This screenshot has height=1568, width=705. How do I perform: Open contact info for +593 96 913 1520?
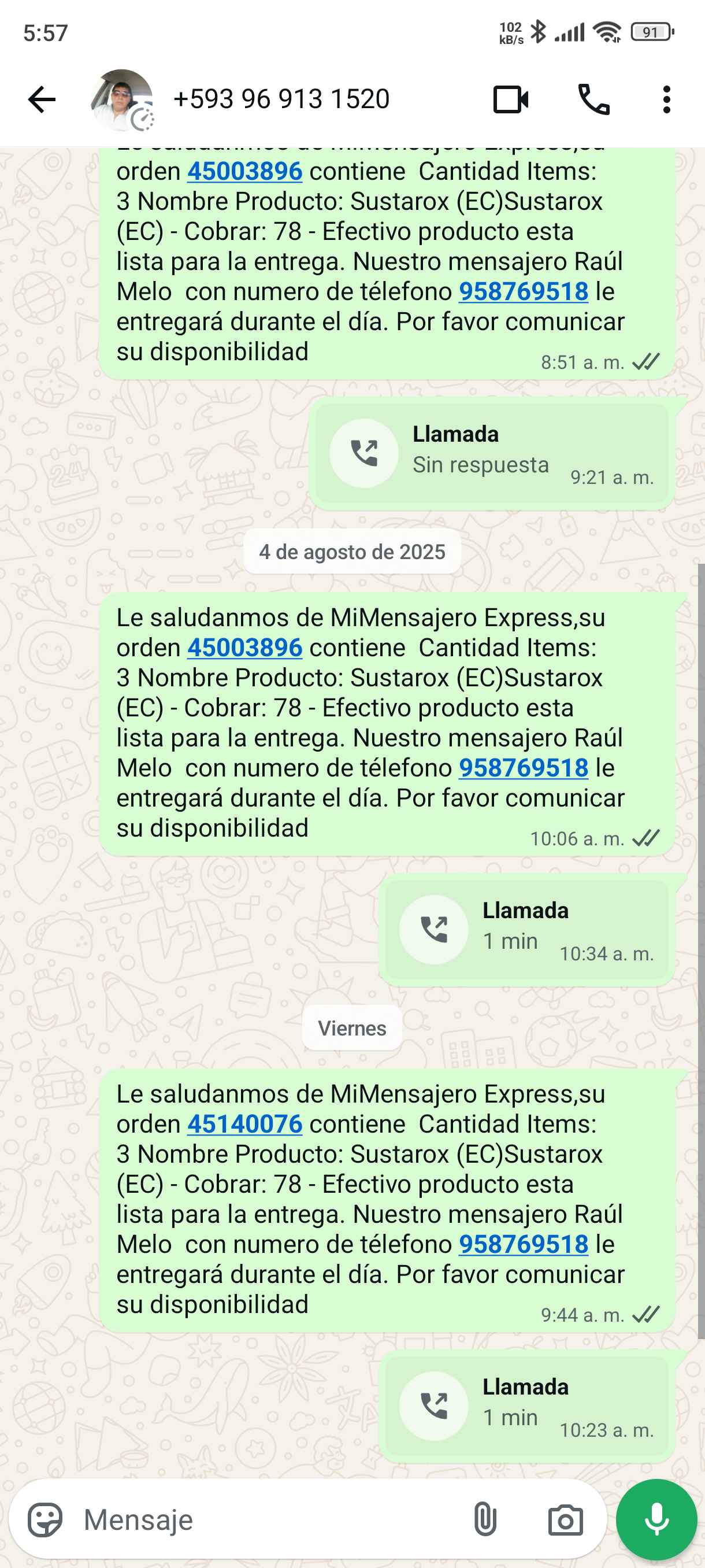pyautogui.click(x=281, y=99)
